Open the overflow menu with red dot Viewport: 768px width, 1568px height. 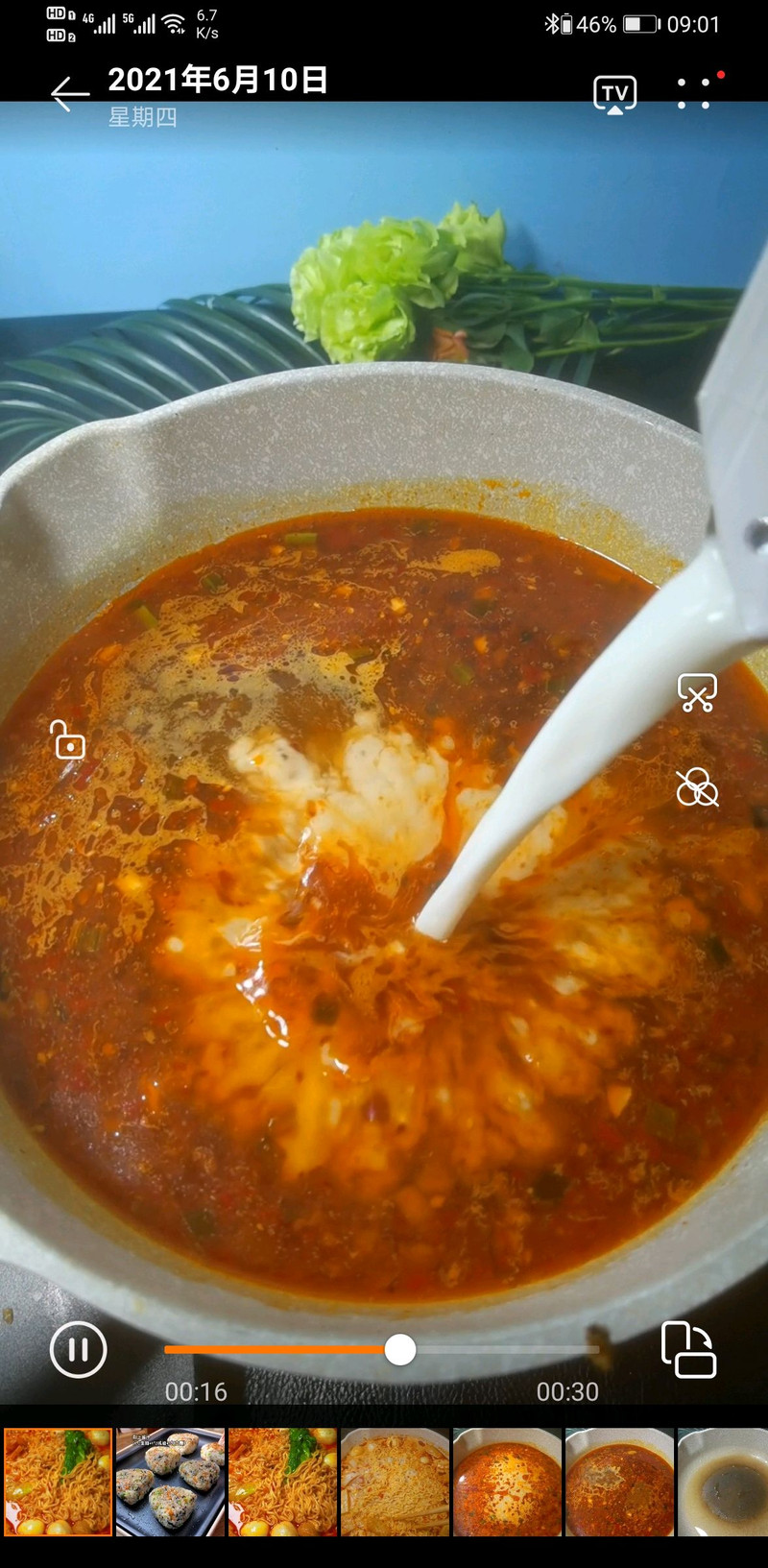(x=695, y=93)
